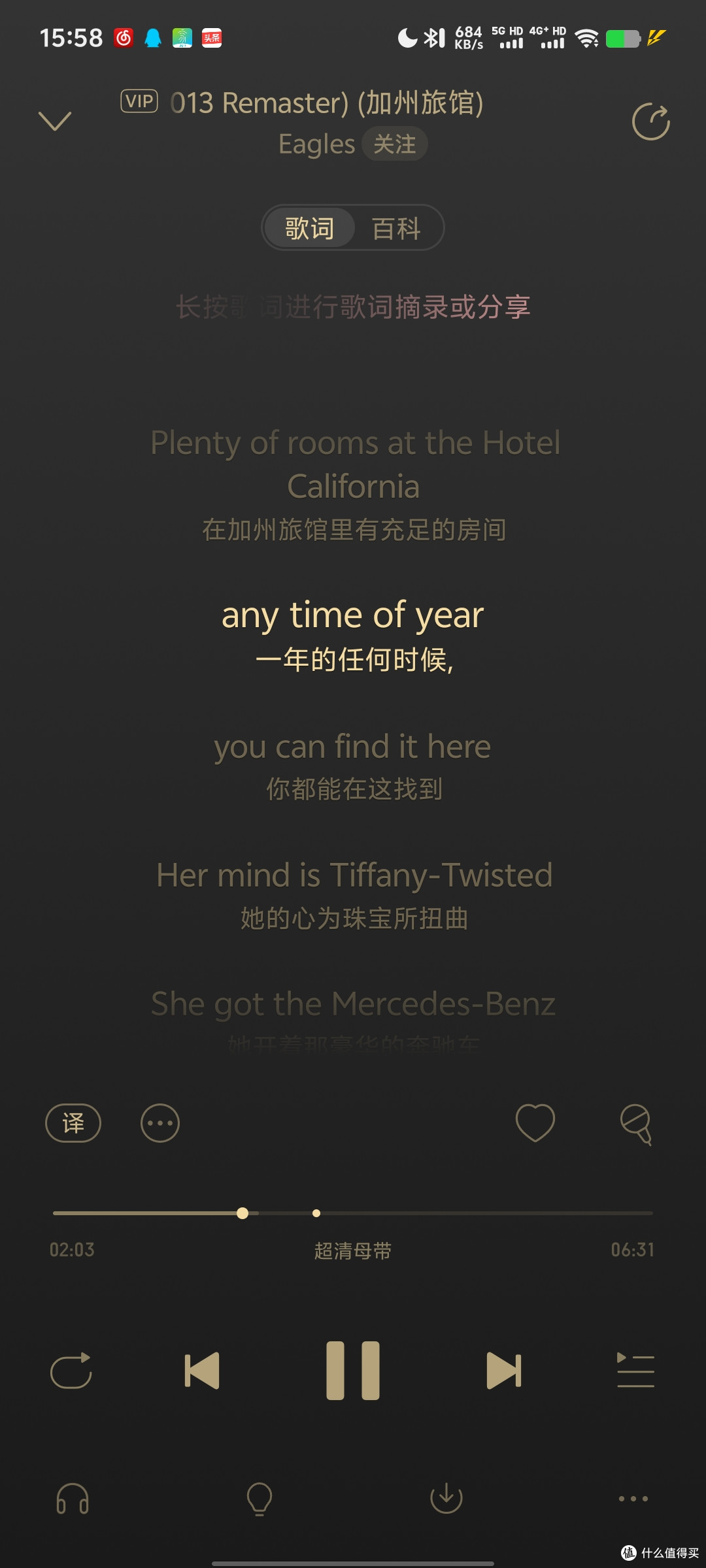Tap the playback progress bar
The height and width of the screenshot is (1568, 706).
[353, 1213]
